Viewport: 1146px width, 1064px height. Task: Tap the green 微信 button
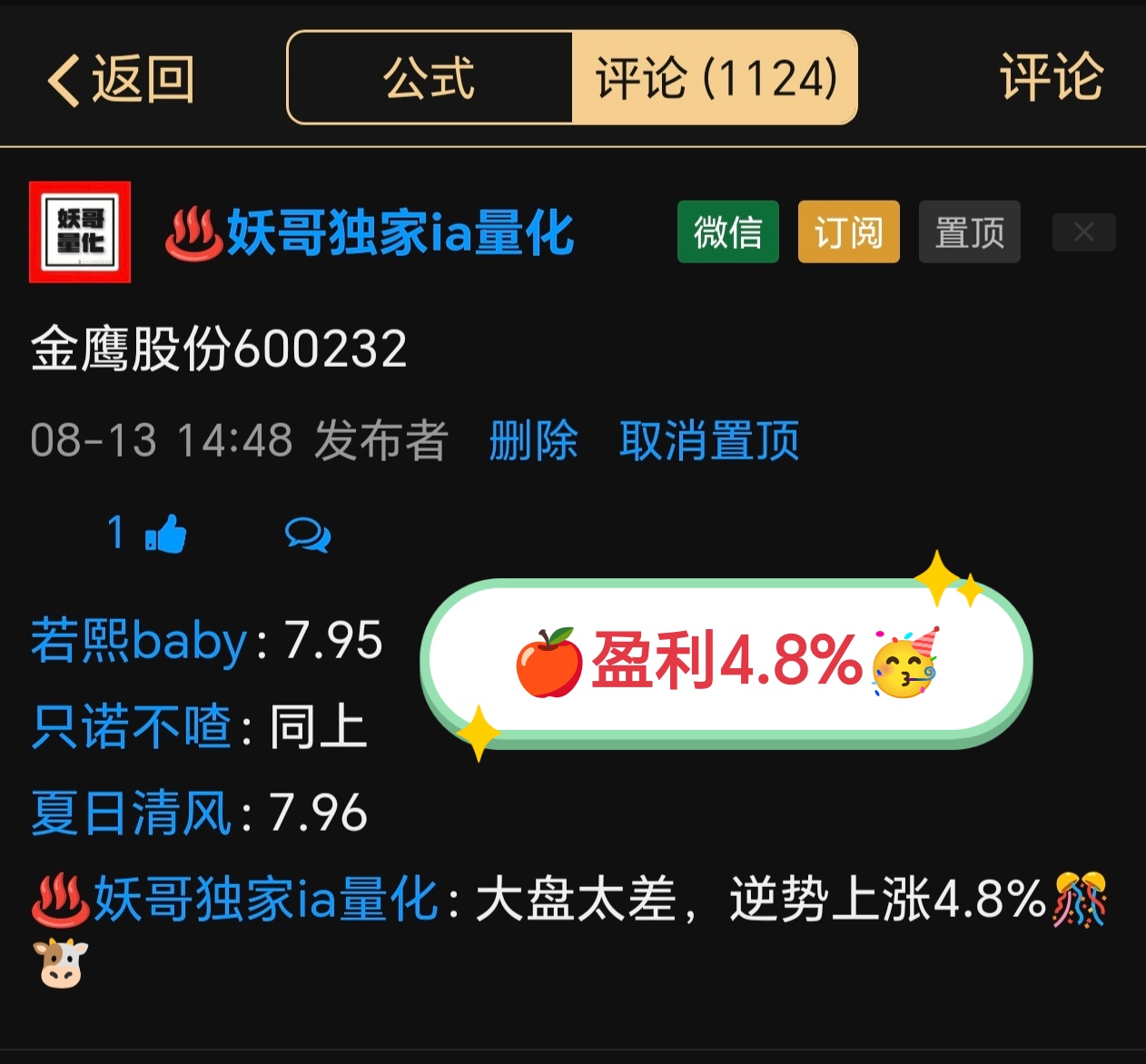[x=727, y=232]
